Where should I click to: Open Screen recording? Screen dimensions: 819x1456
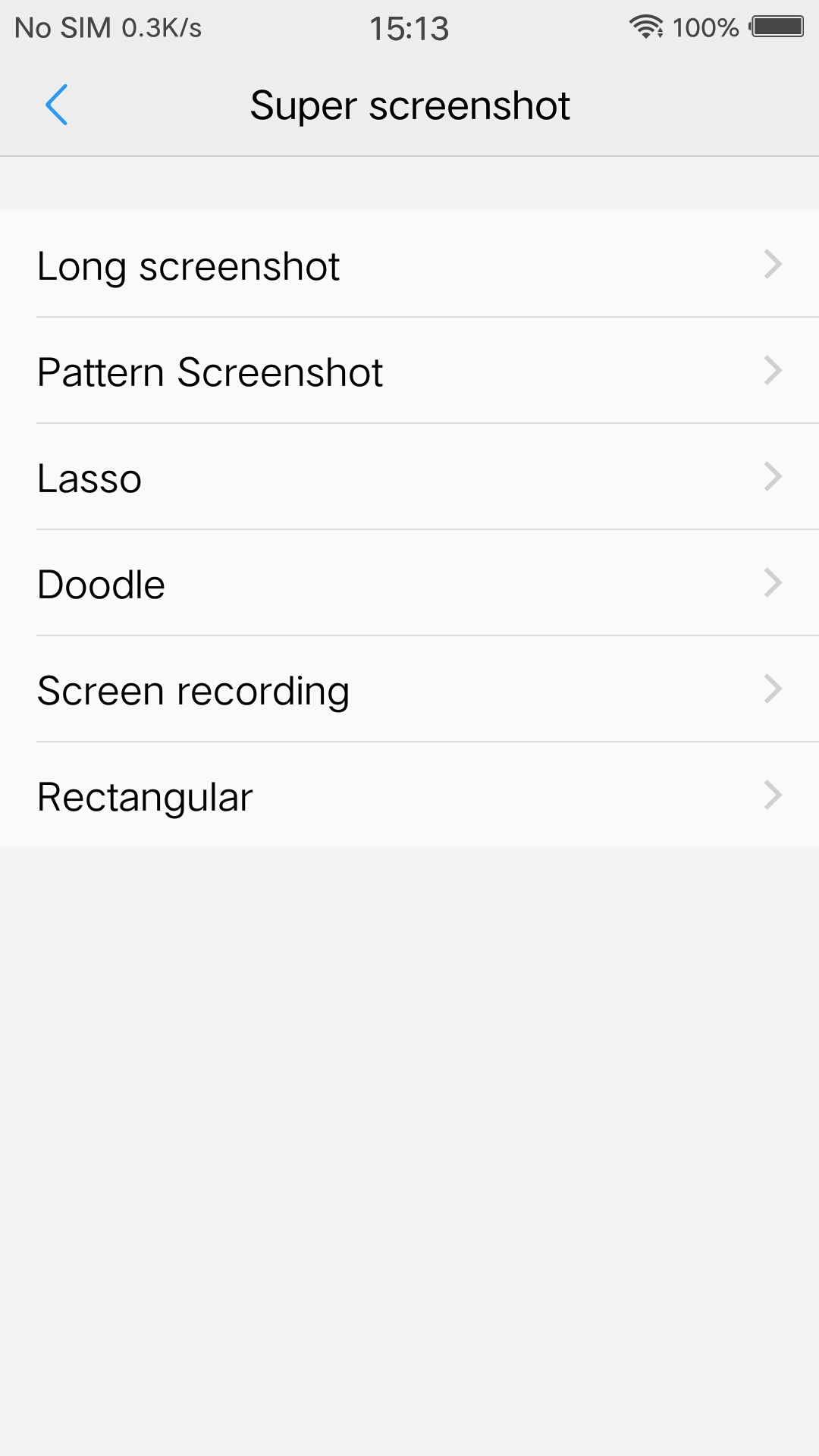(409, 689)
